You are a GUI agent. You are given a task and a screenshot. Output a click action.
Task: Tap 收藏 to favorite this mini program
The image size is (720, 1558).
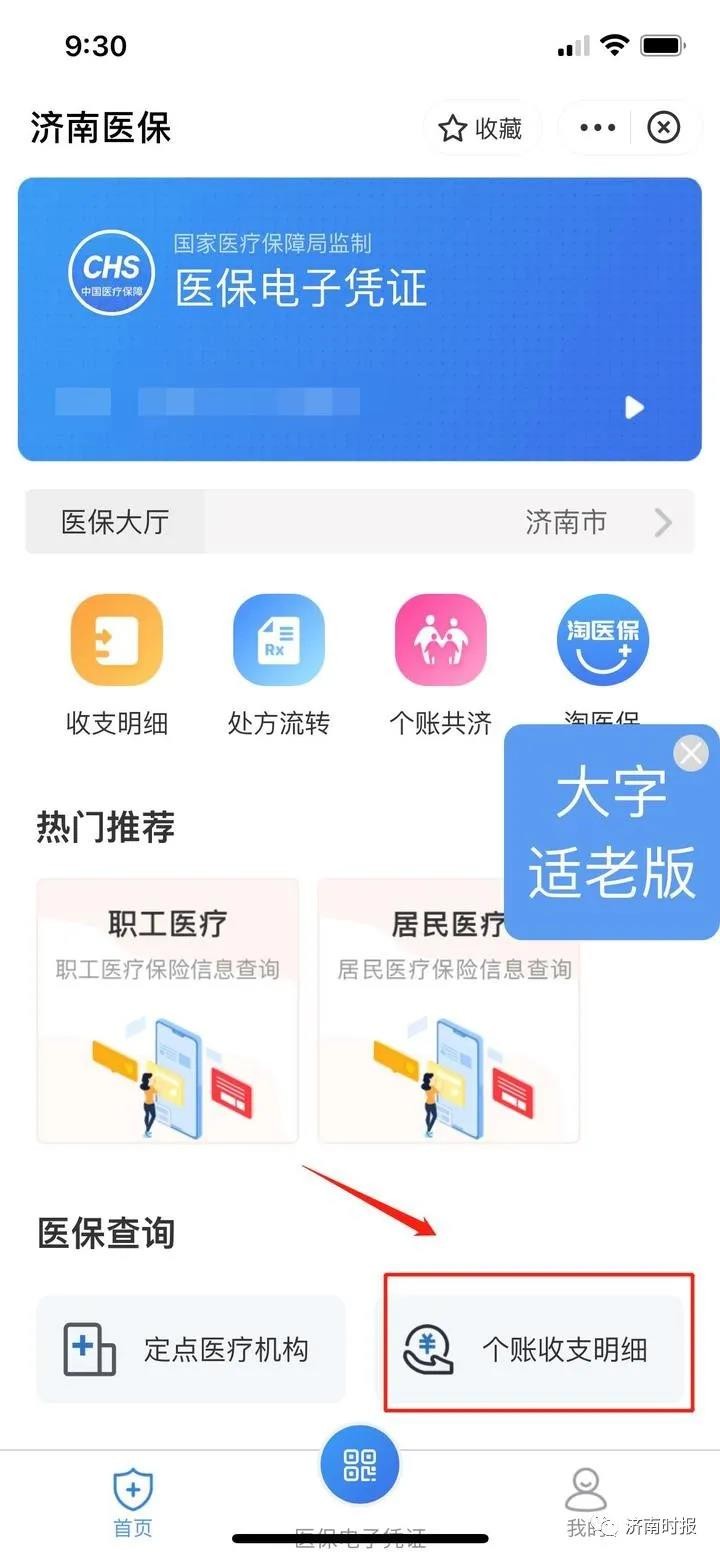pyautogui.click(x=482, y=128)
